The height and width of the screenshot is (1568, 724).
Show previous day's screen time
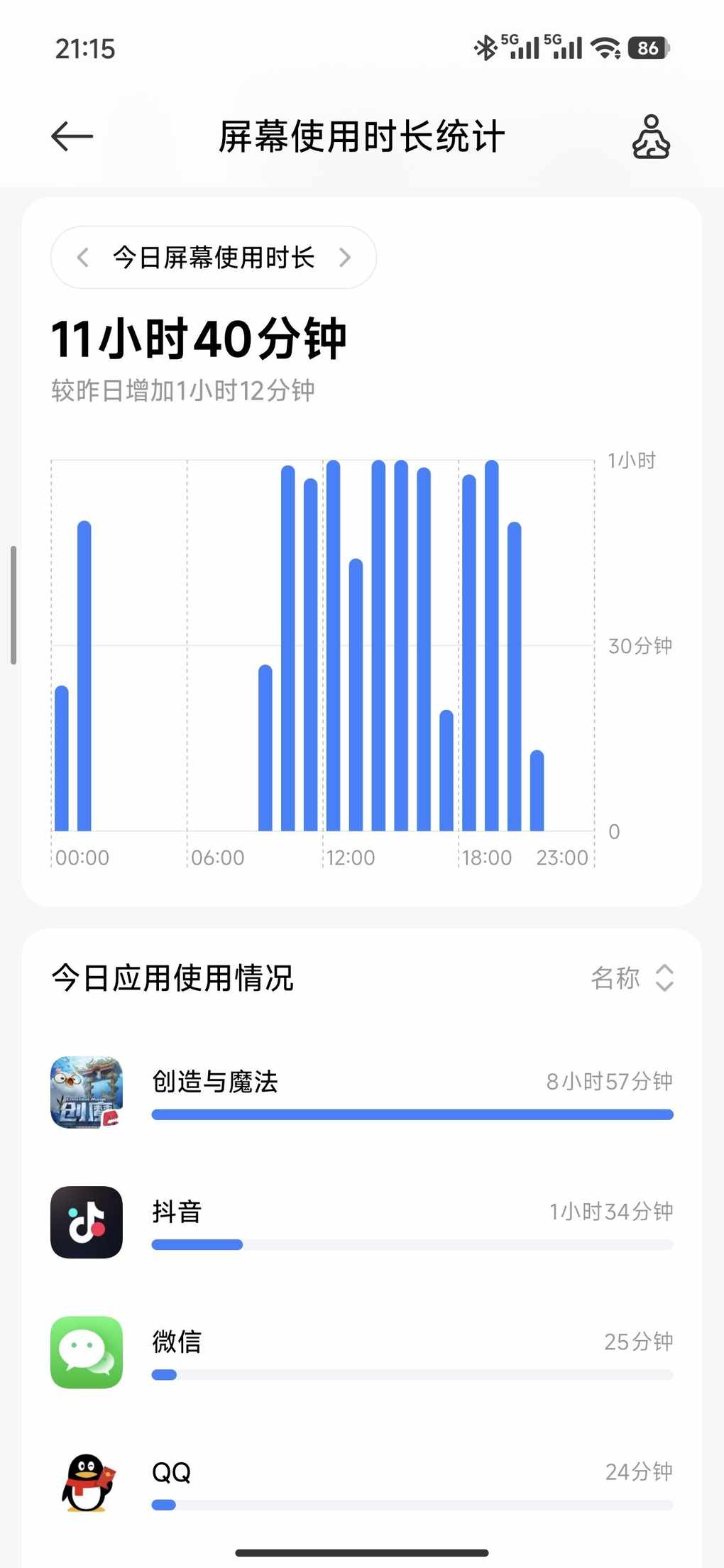click(x=83, y=257)
